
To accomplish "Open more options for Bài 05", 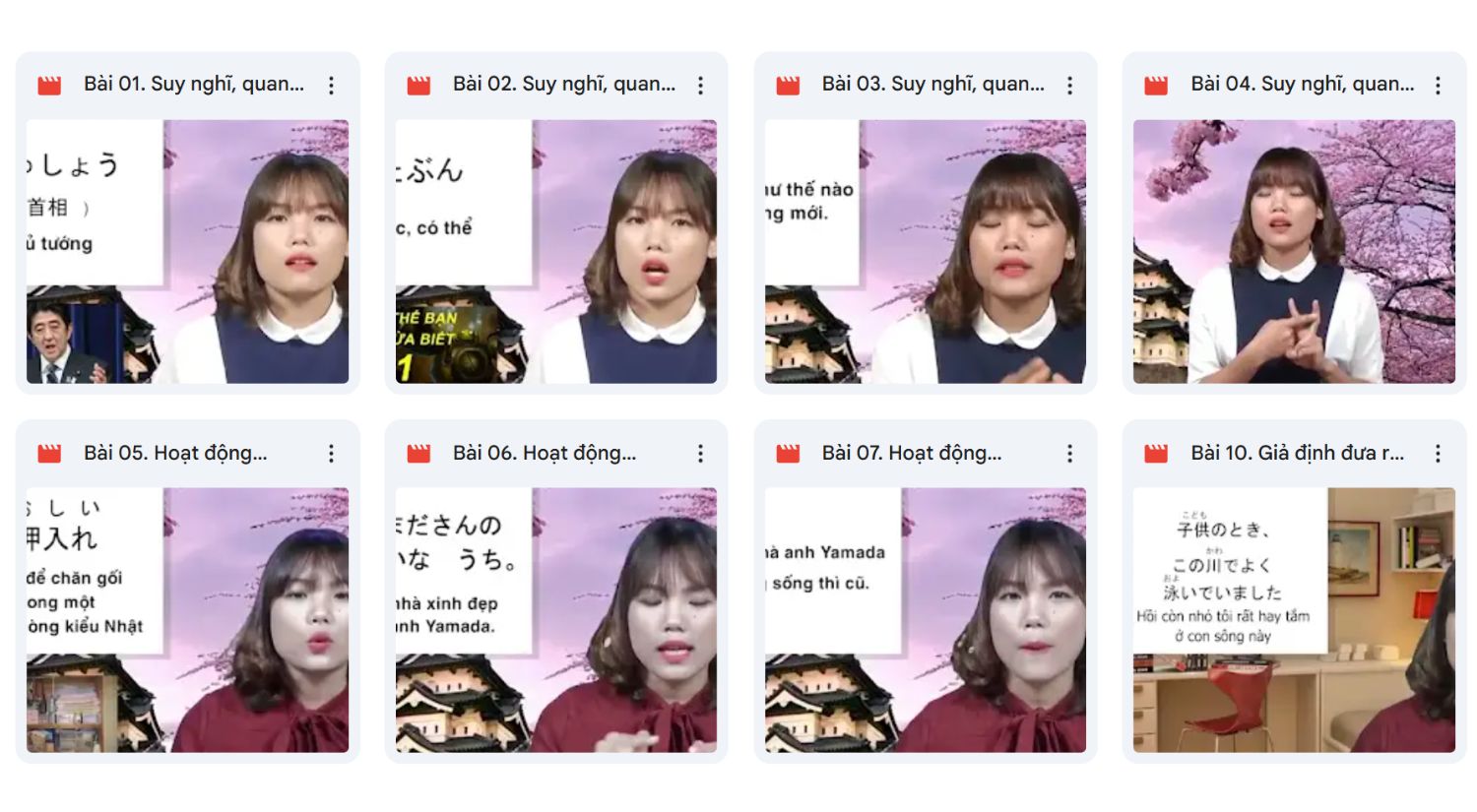I will [332, 454].
